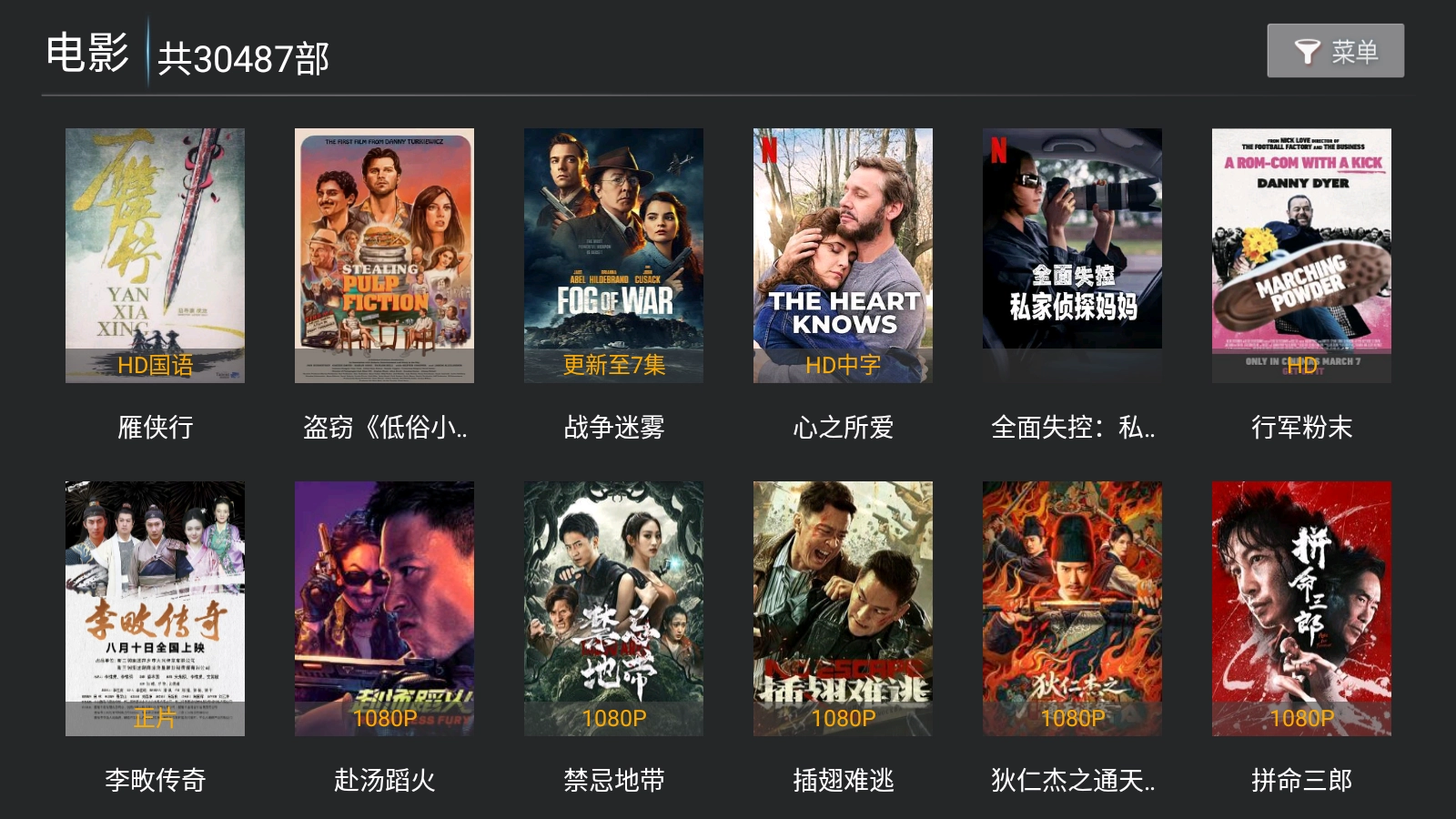Open 战争迷雾 (Fog of War)
Viewport: 1456px width, 819px height.
pos(613,256)
